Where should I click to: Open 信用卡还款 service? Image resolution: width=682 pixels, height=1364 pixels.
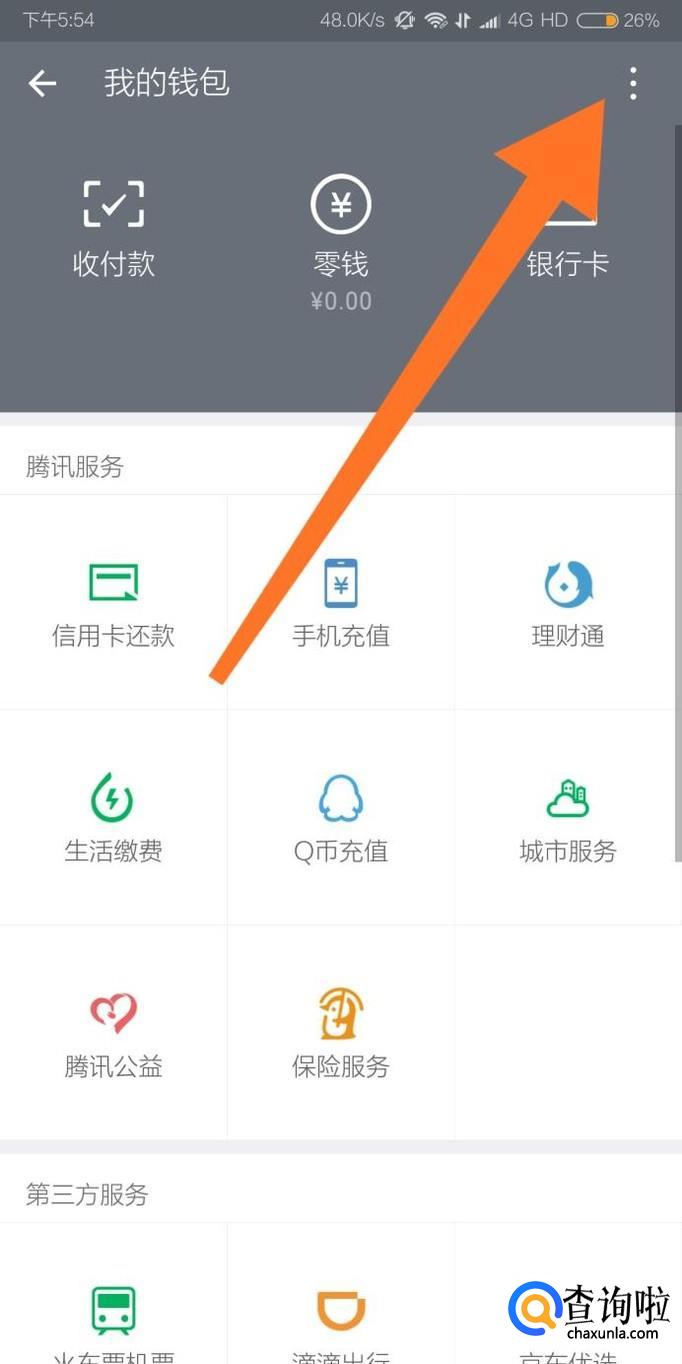point(113,603)
